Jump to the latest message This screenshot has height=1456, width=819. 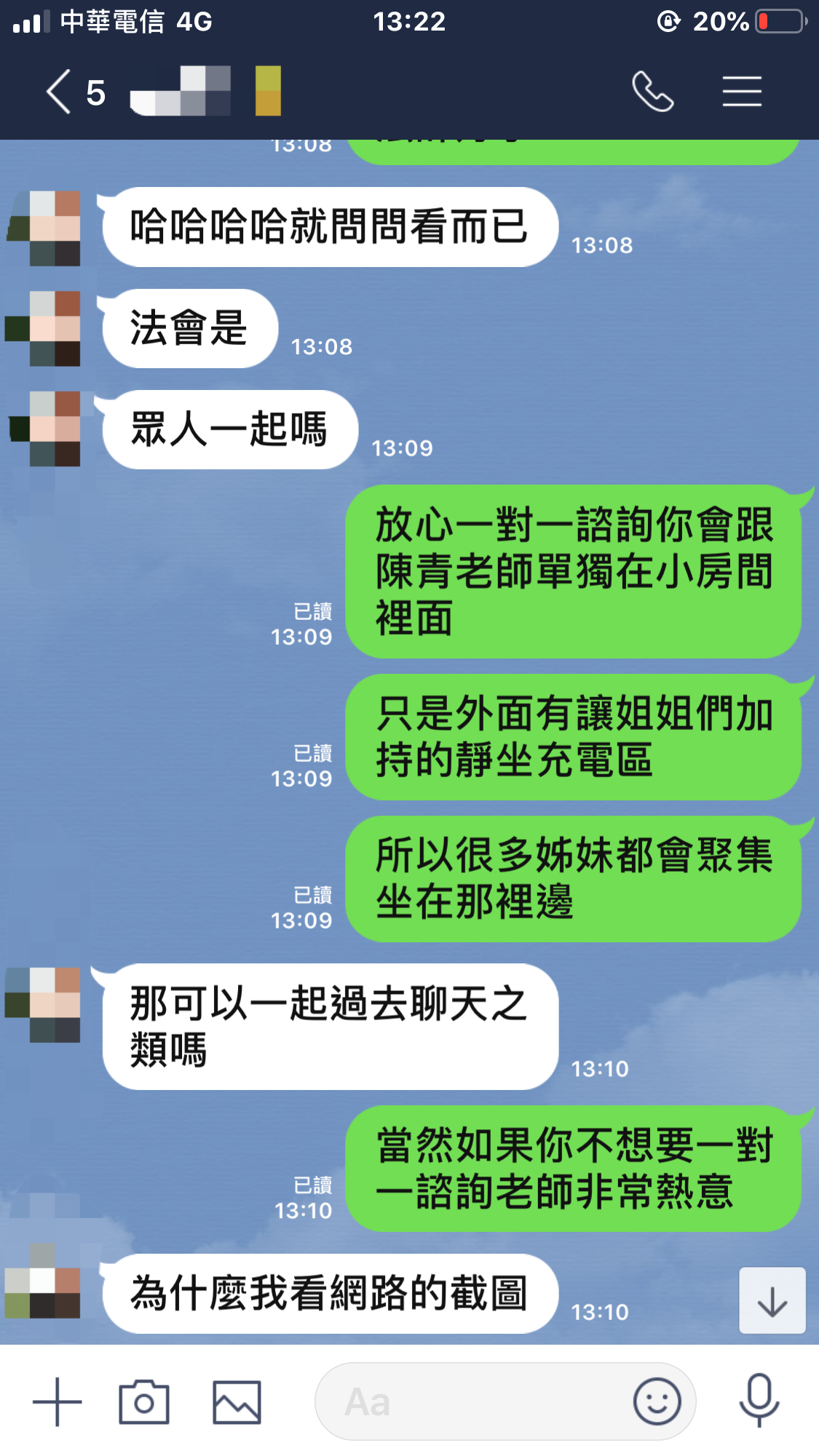pyautogui.click(x=772, y=1300)
